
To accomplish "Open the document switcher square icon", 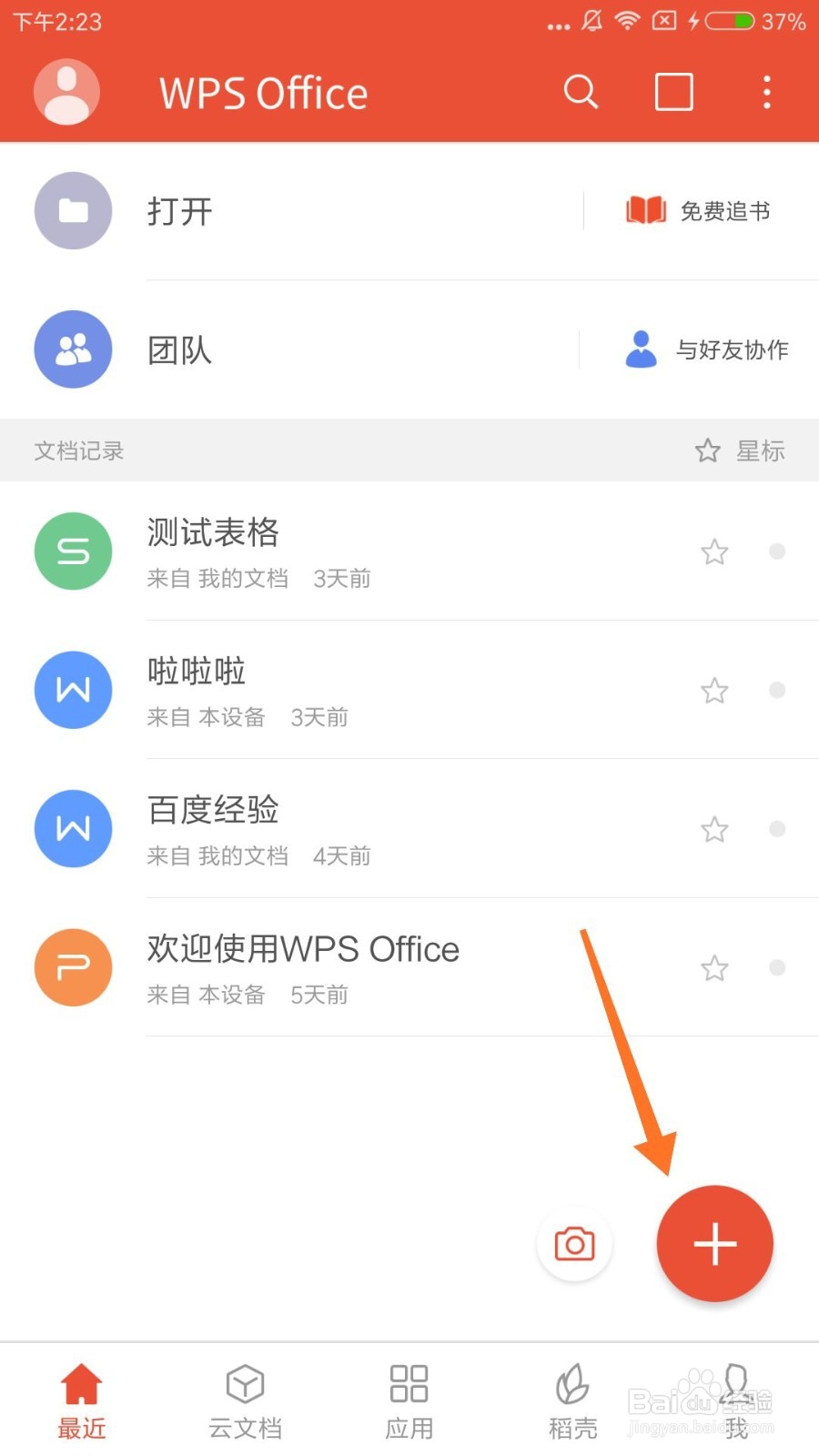I will [x=673, y=92].
